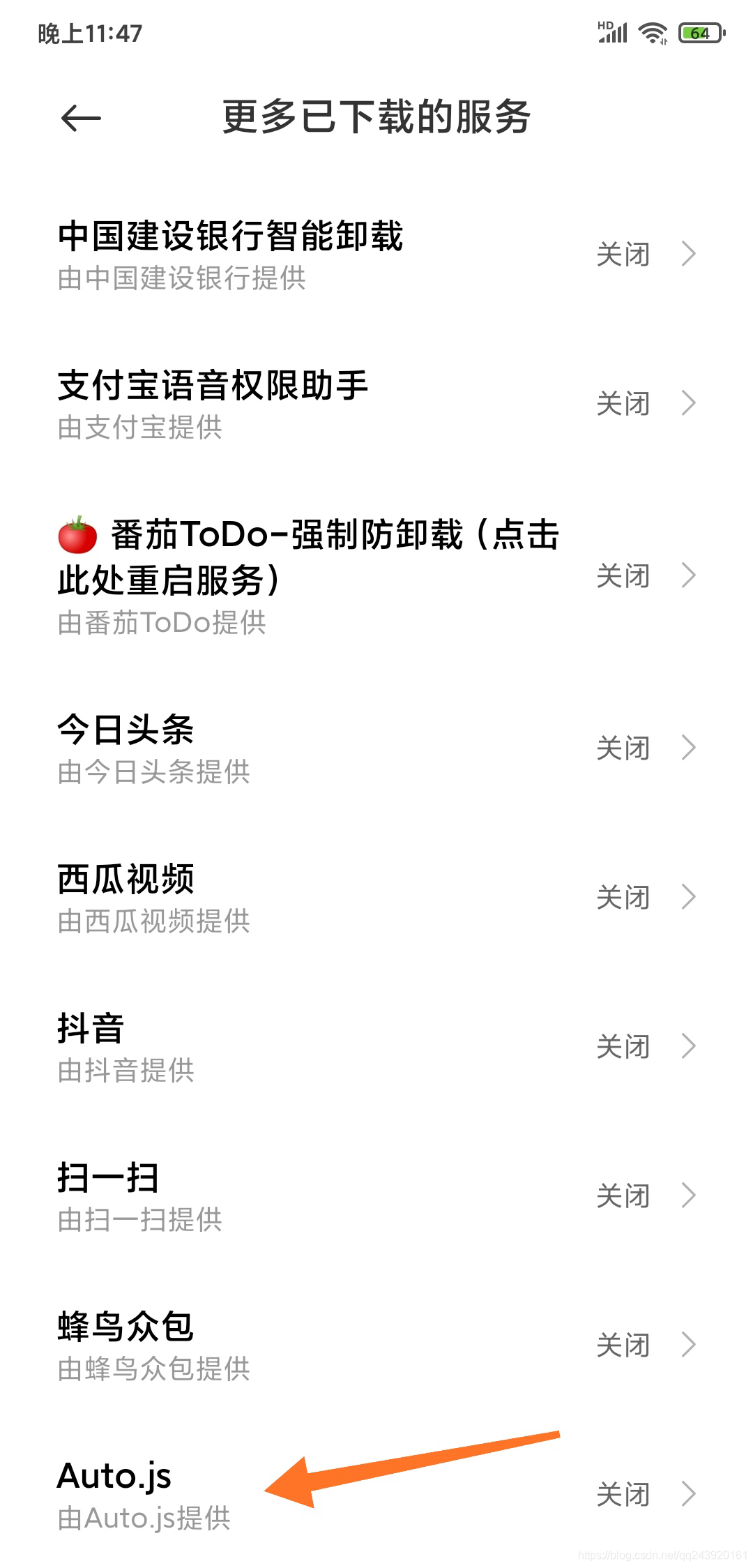Image resolution: width=753 pixels, height=1568 pixels.
Task: Select the 今日头条 service row
Action: tap(376, 748)
